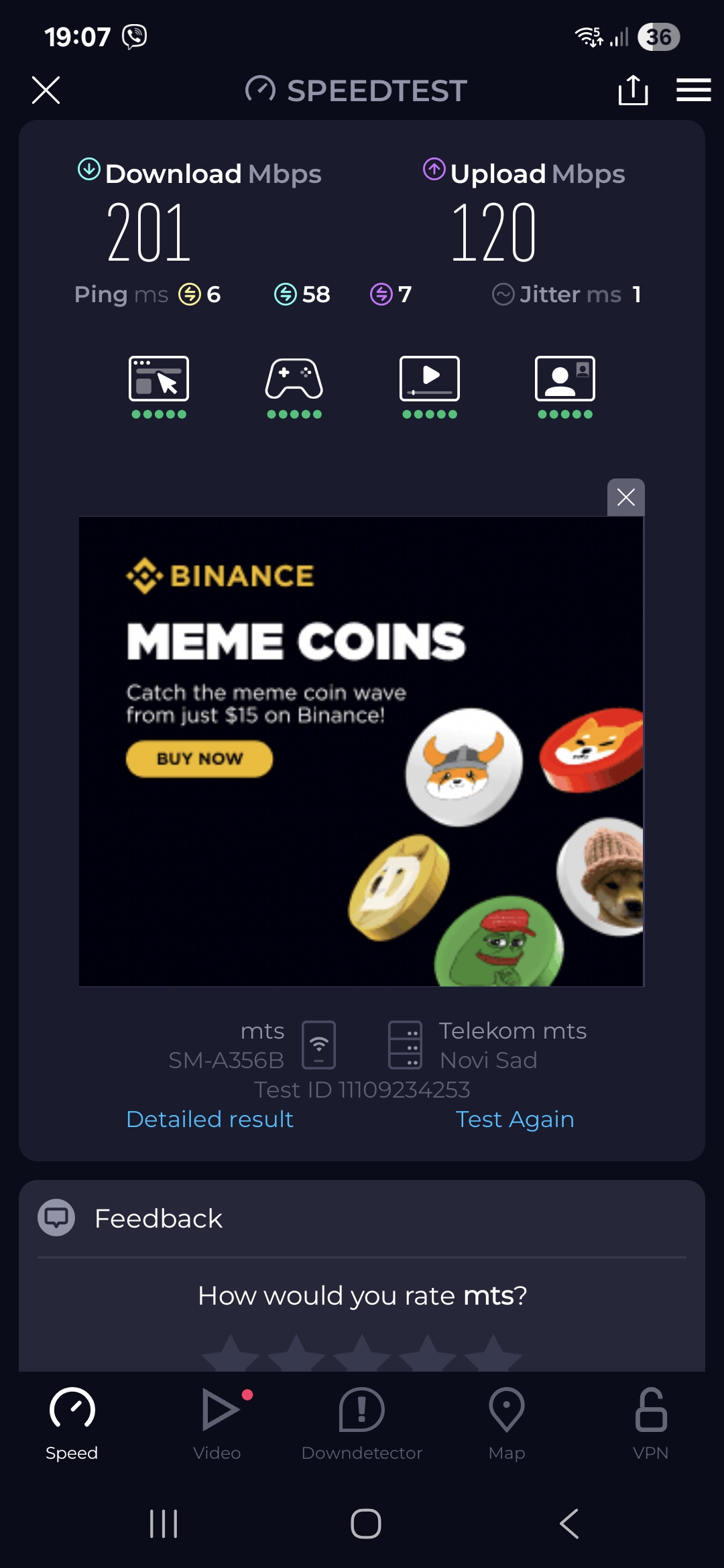Tap Buy Now in the Binance ad

pyautogui.click(x=199, y=759)
